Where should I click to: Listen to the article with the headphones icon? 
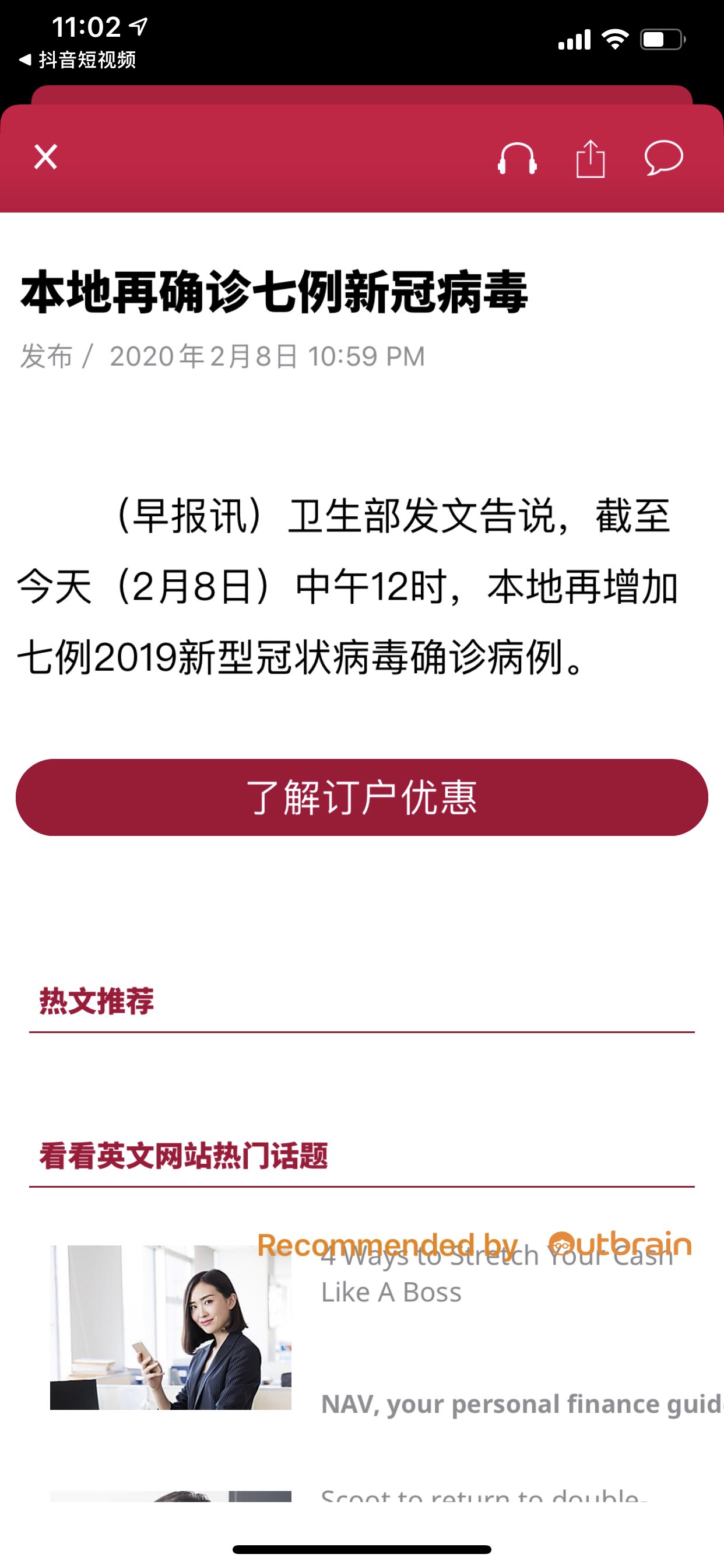coord(517,159)
